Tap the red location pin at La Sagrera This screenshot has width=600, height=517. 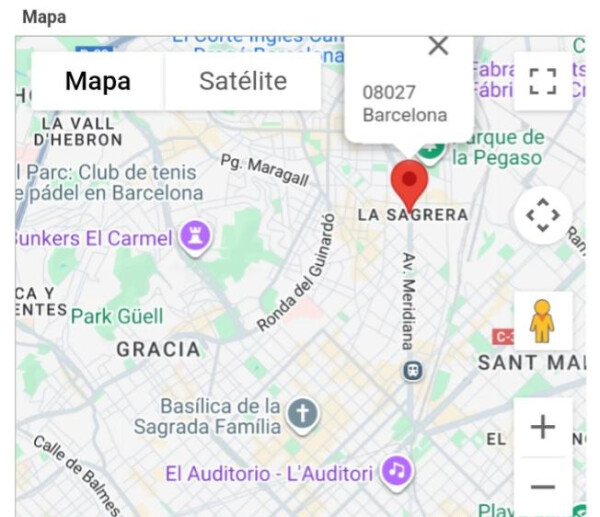(408, 183)
